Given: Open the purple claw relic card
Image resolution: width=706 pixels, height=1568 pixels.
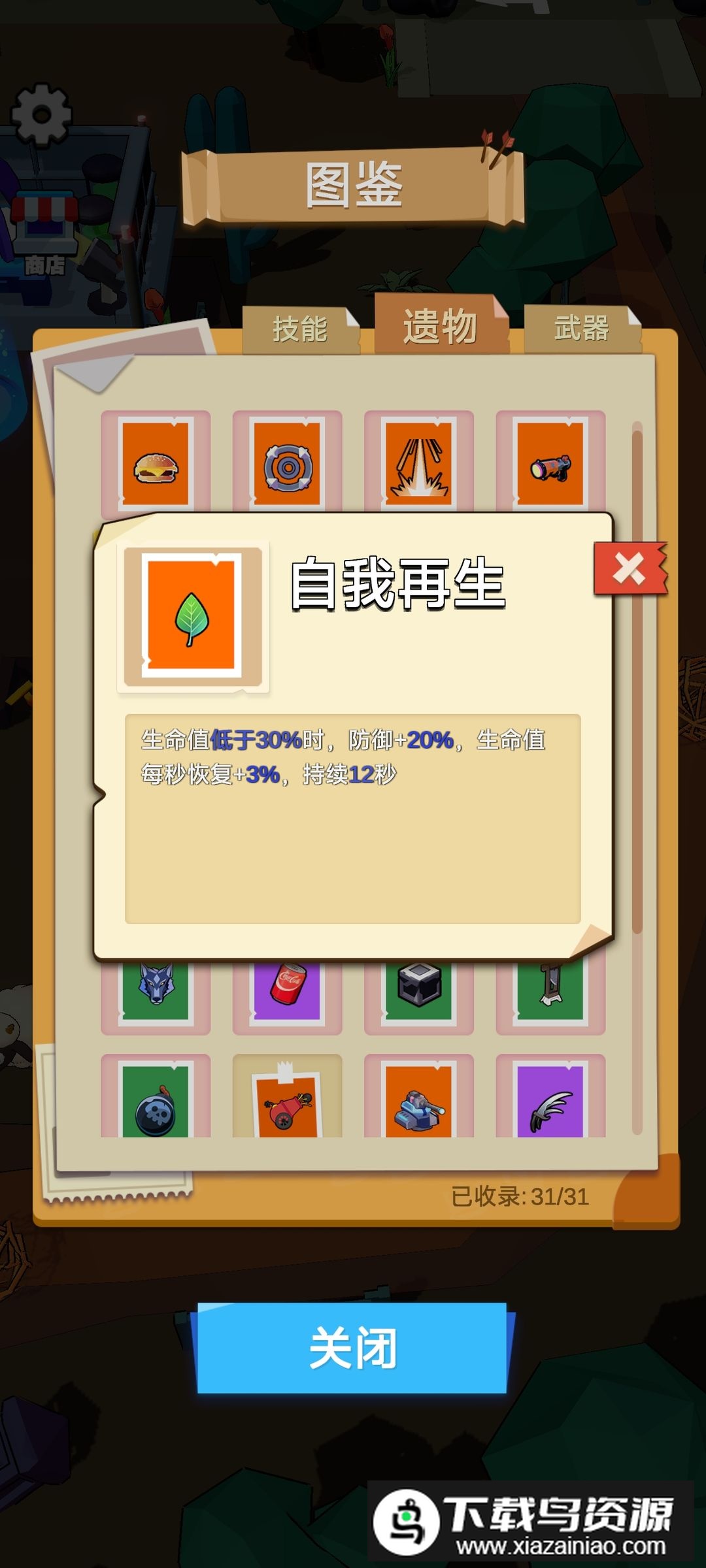Looking at the screenshot, I should [x=550, y=1100].
